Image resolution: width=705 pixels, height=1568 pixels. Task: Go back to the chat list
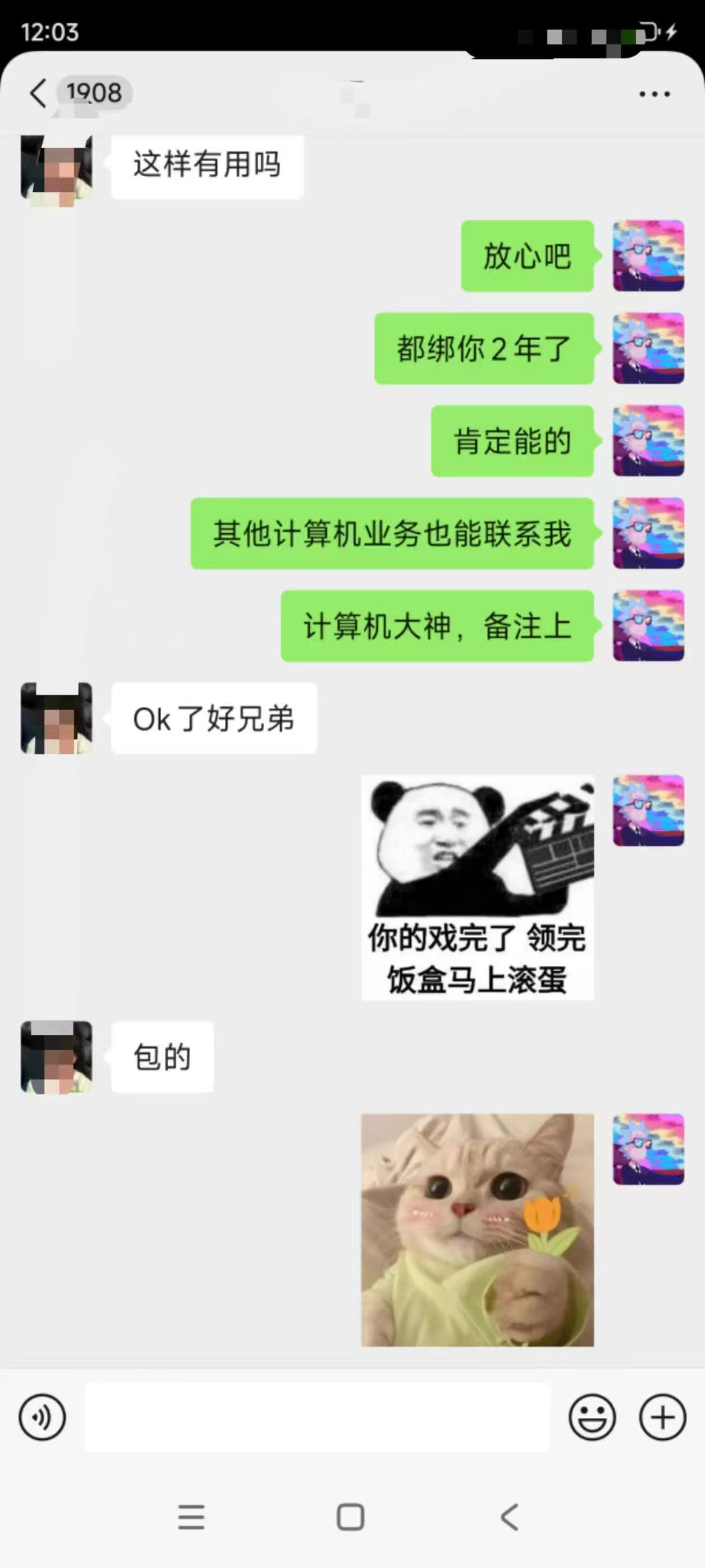click(x=38, y=93)
